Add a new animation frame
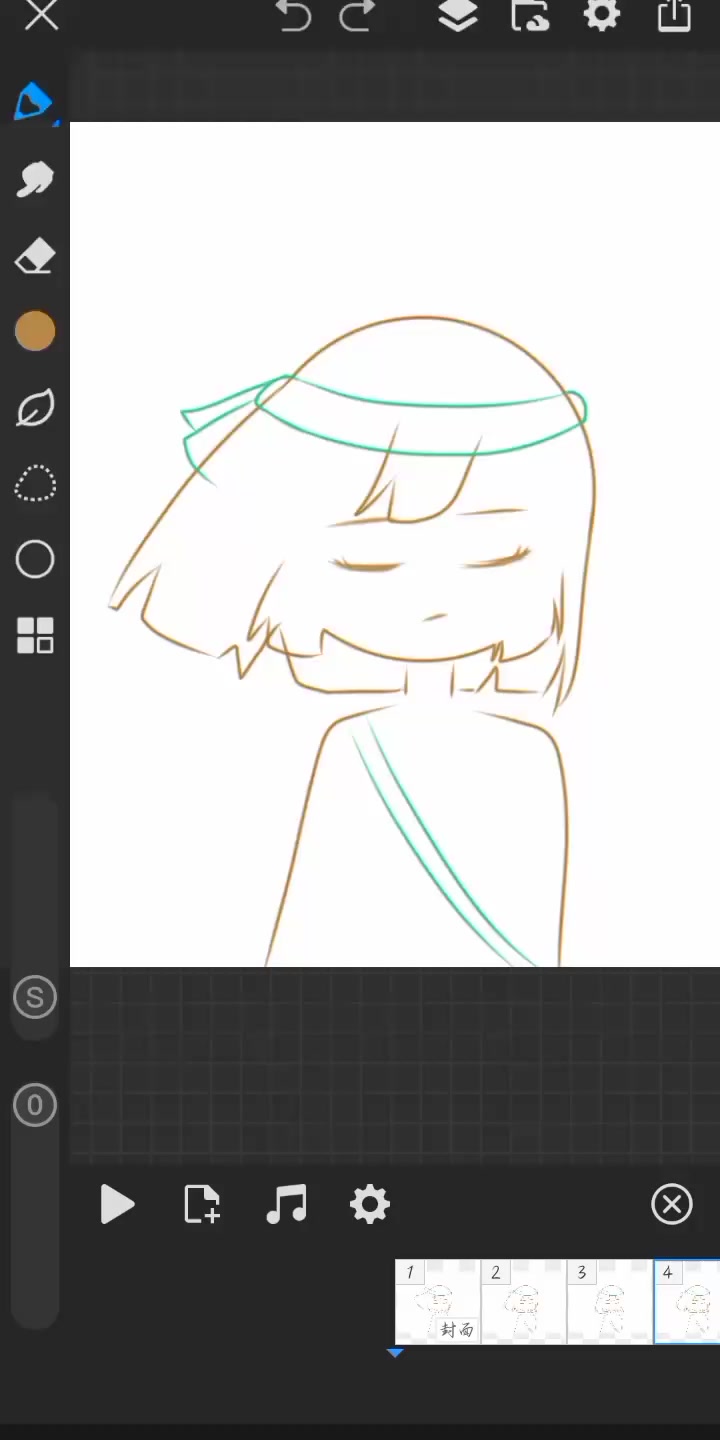 point(201,1205)
